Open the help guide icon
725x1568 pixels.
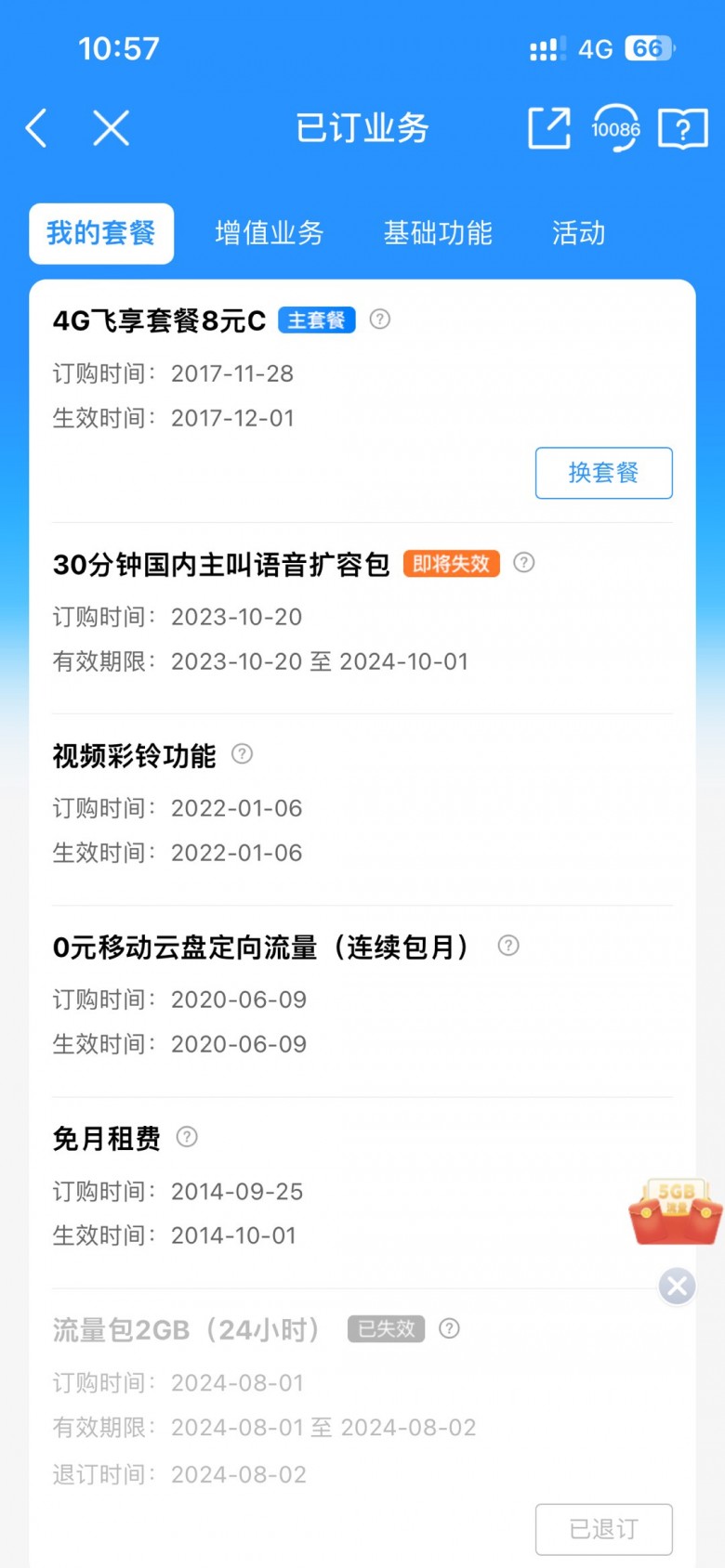(682, 128)
